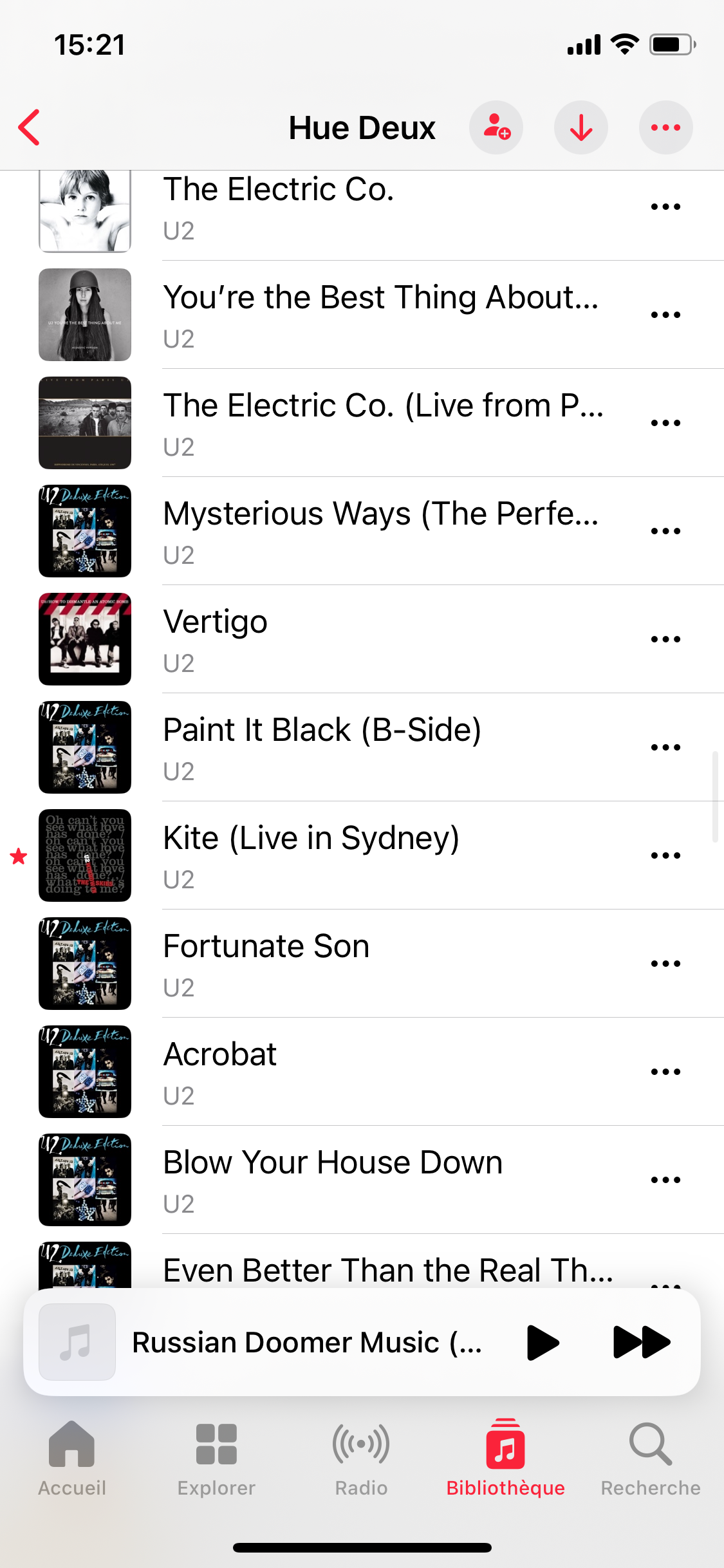Open more options for Fortunate Son
724x1568 pixels.
click(x=665, y=964)
